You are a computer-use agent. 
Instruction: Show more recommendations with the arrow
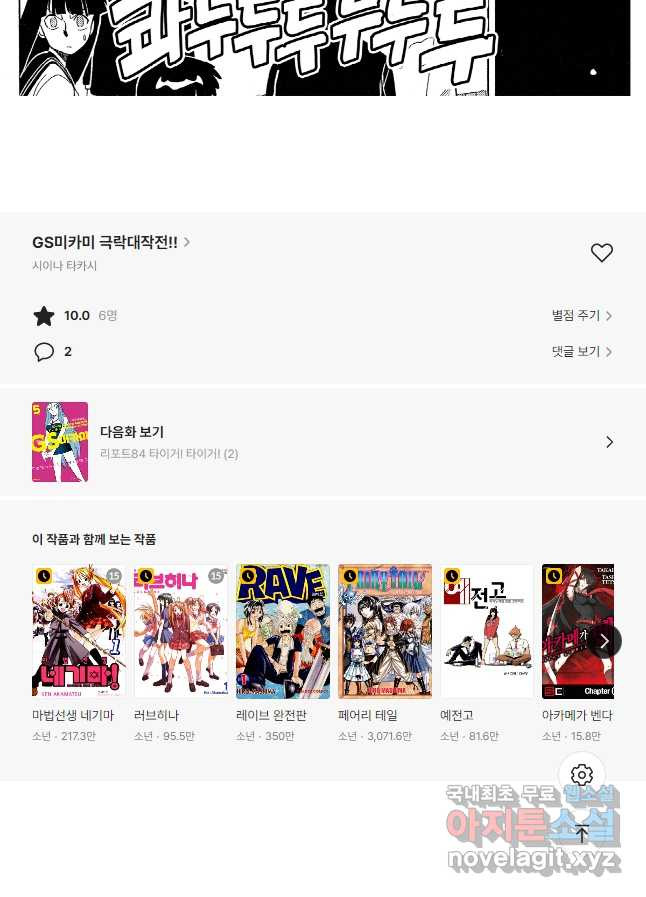(604, 641)
